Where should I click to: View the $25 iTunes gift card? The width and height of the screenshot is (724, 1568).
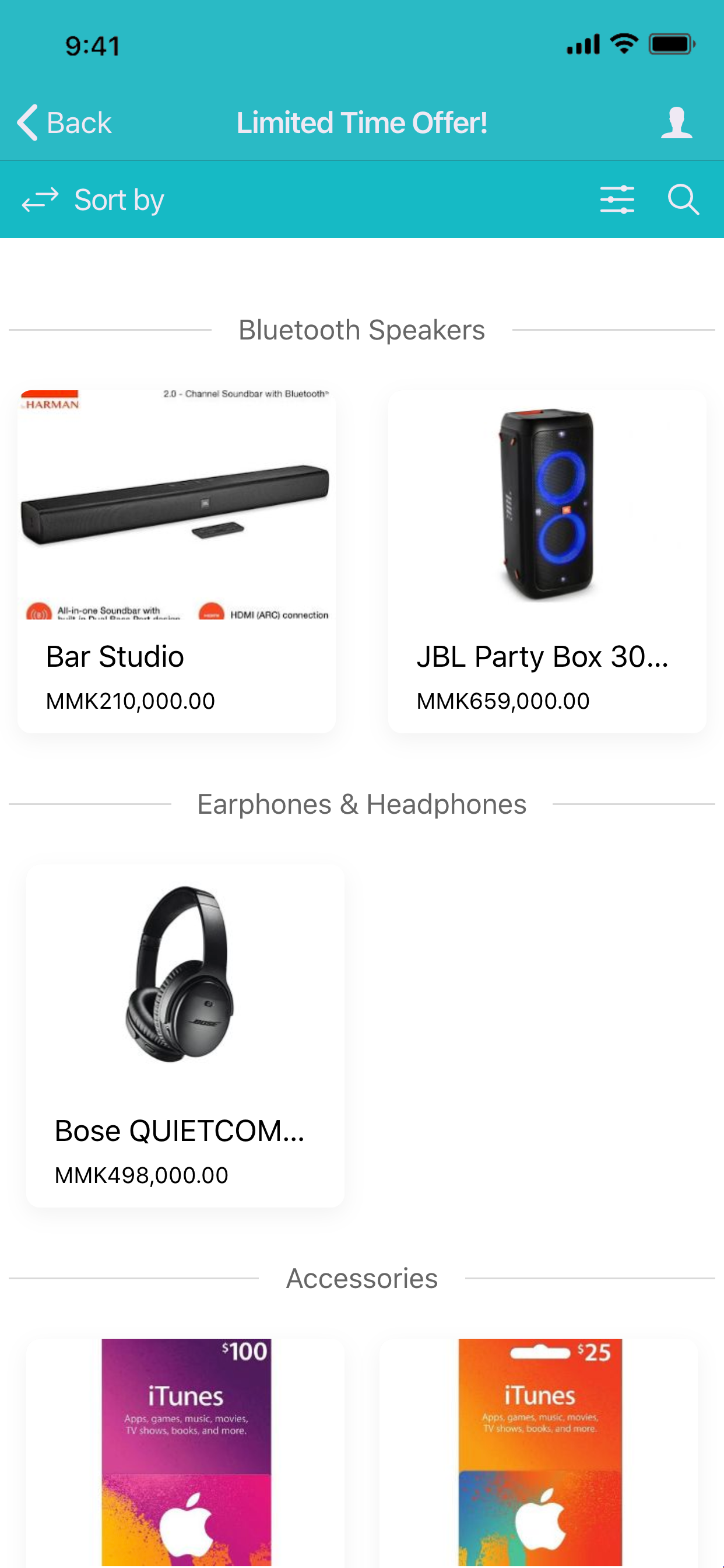click(539, 1452)
